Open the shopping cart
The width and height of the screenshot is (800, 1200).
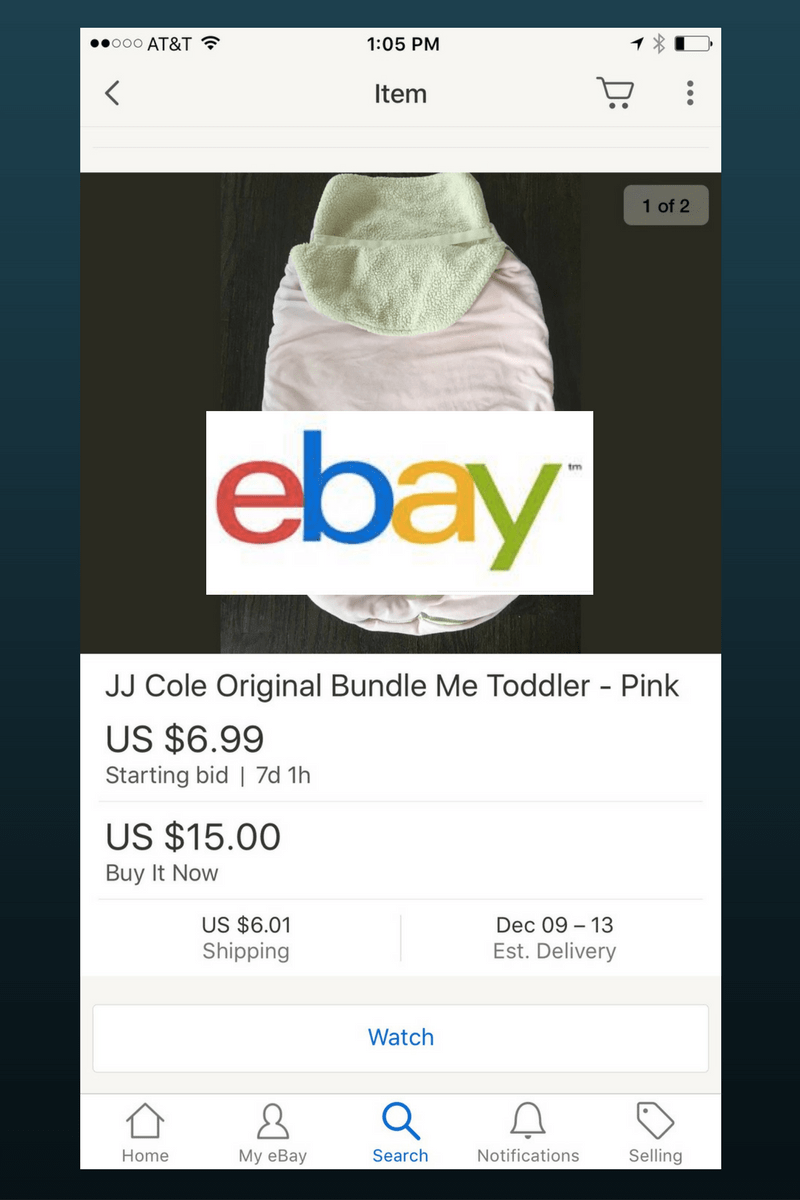point(615,92)
